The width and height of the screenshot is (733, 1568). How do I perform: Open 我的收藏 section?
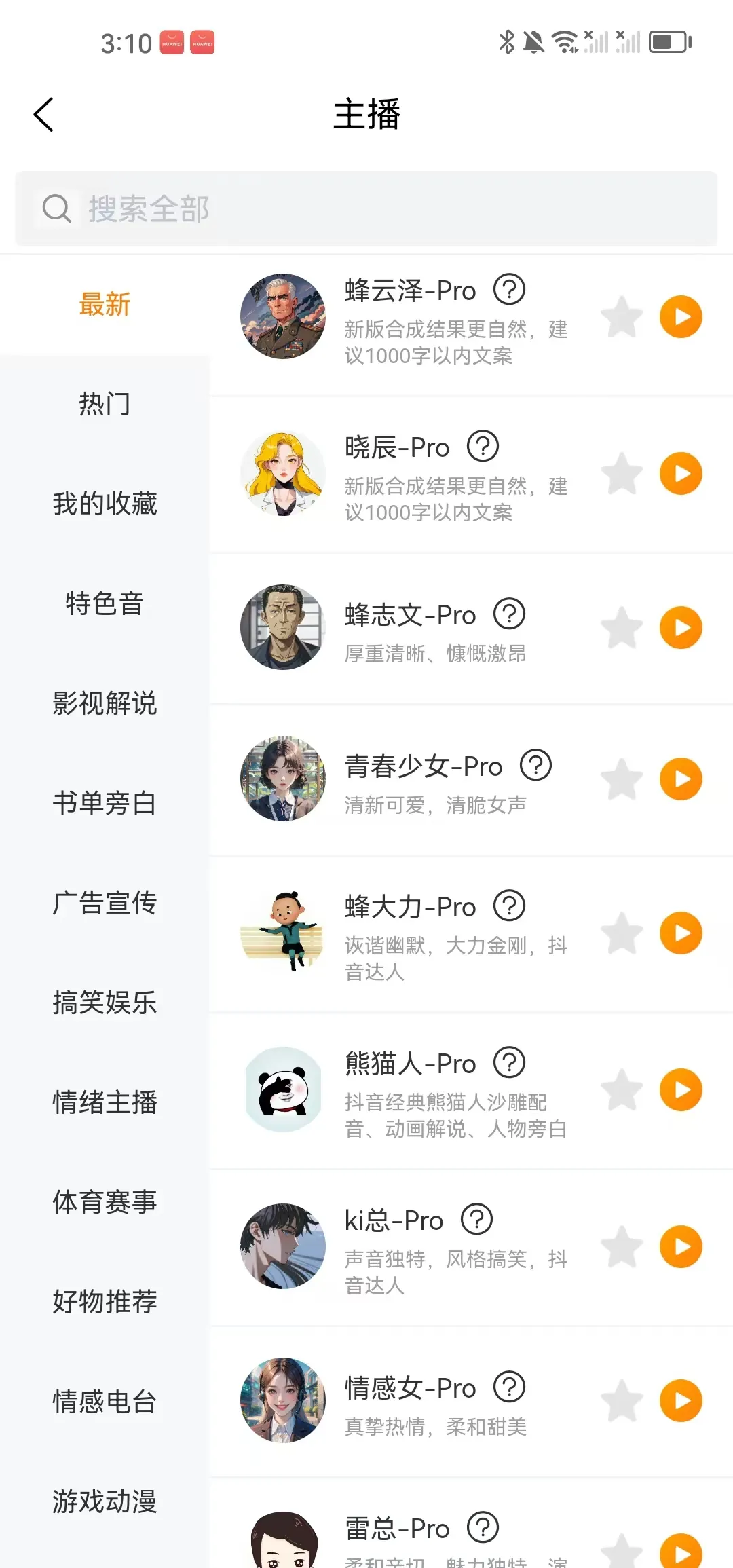click(x=105, y=504)
